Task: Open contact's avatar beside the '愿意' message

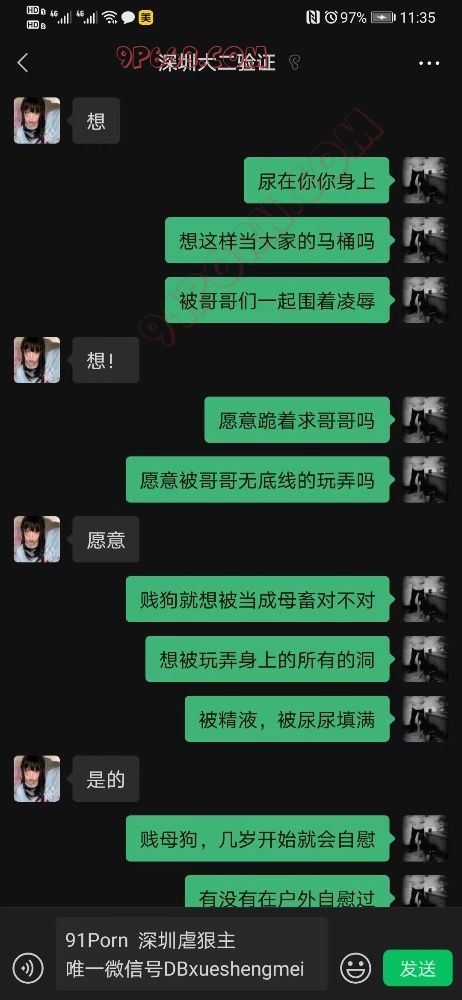Action: point(37,539)
